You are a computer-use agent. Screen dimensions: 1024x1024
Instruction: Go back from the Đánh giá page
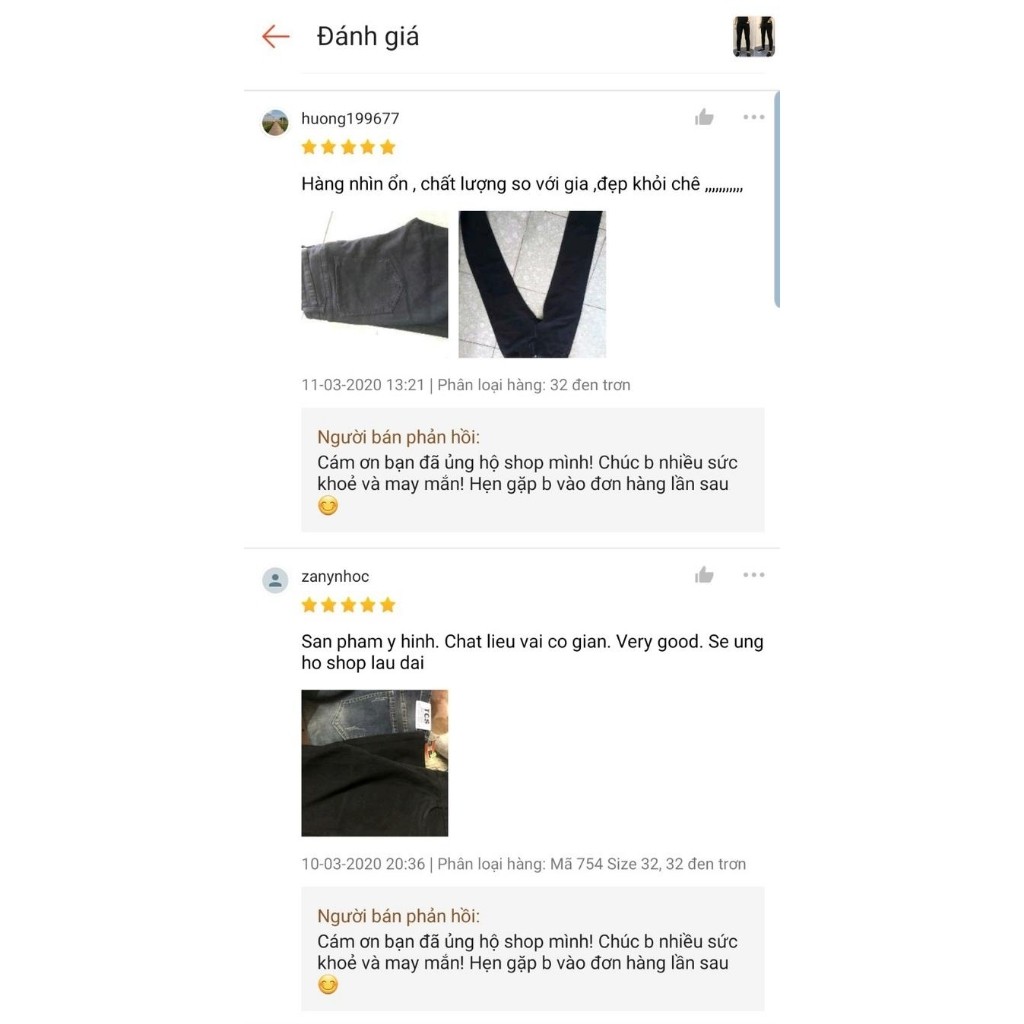pyautogui.click(x=276, y=37)
